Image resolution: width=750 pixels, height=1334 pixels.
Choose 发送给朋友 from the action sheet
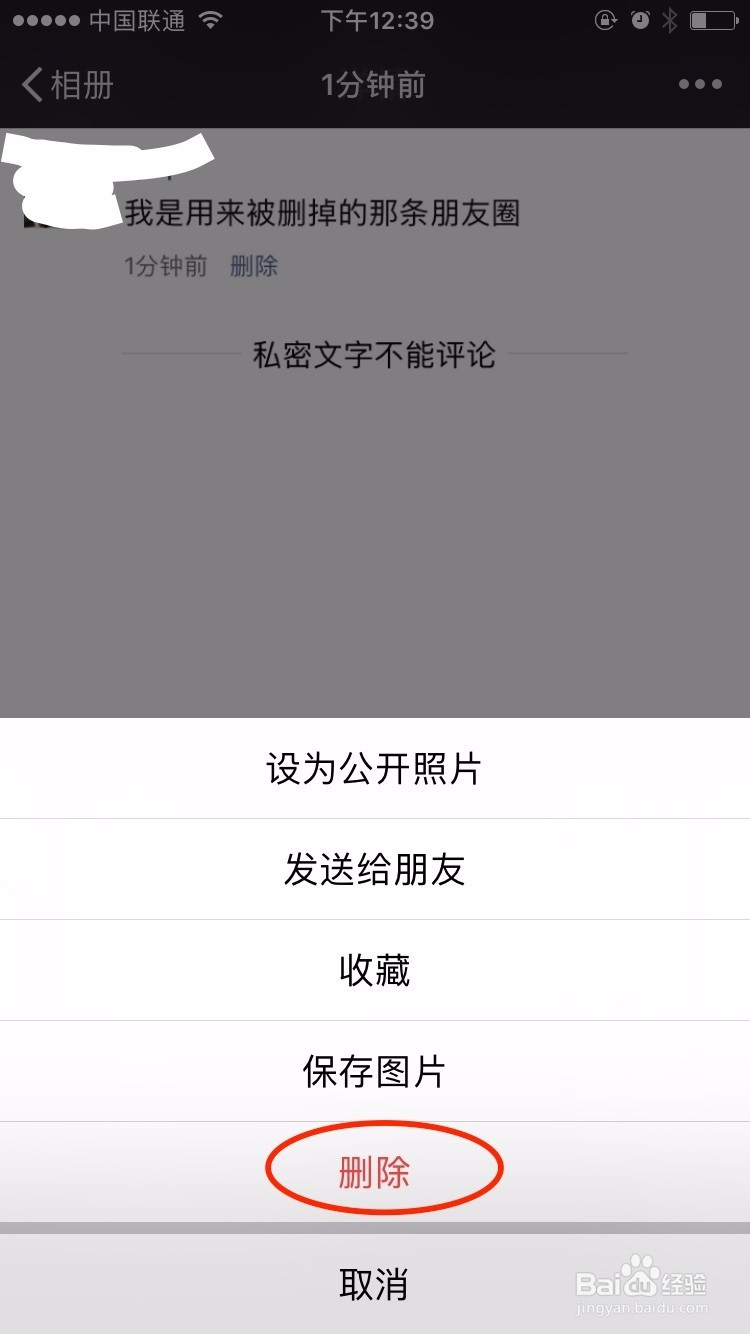(375, 869)
